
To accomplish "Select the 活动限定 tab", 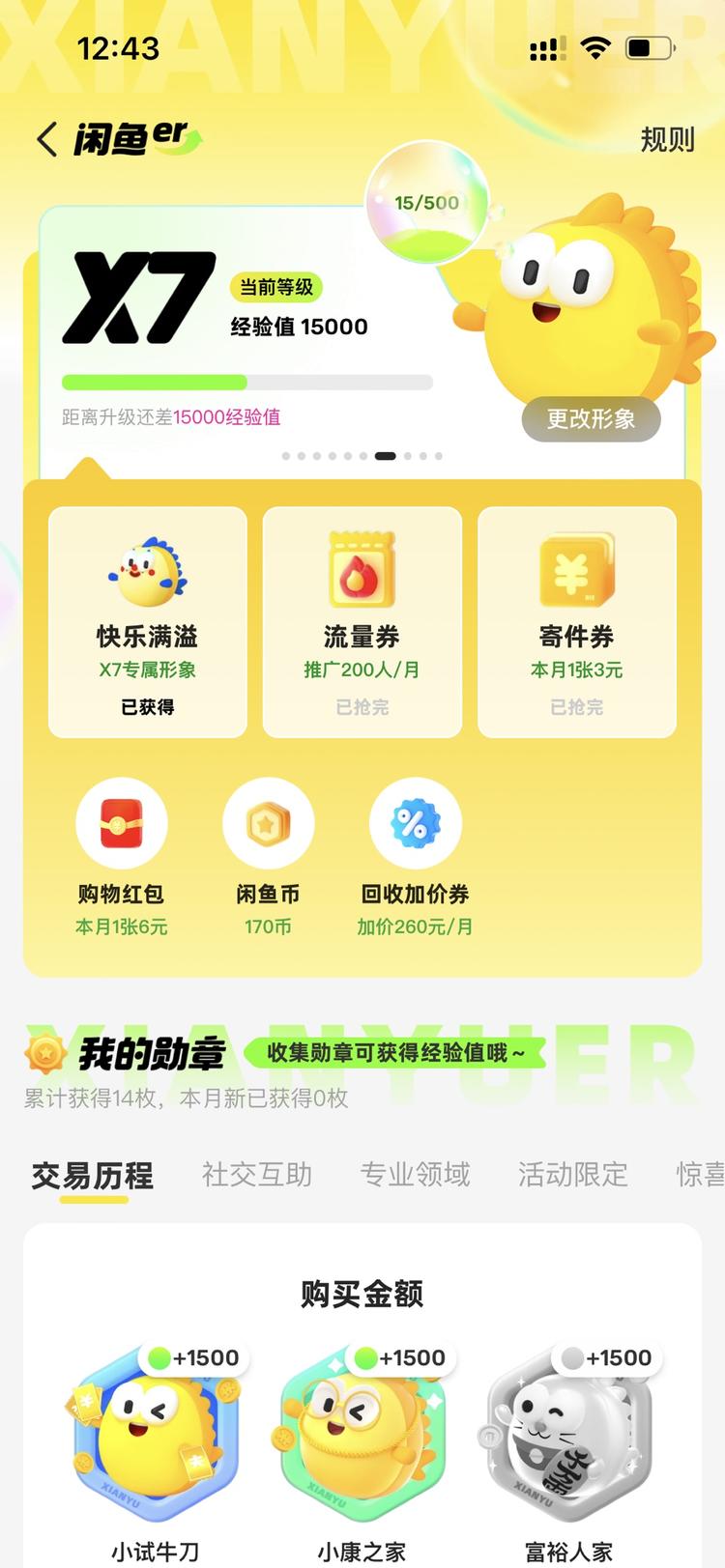I will coord(571,1175).
